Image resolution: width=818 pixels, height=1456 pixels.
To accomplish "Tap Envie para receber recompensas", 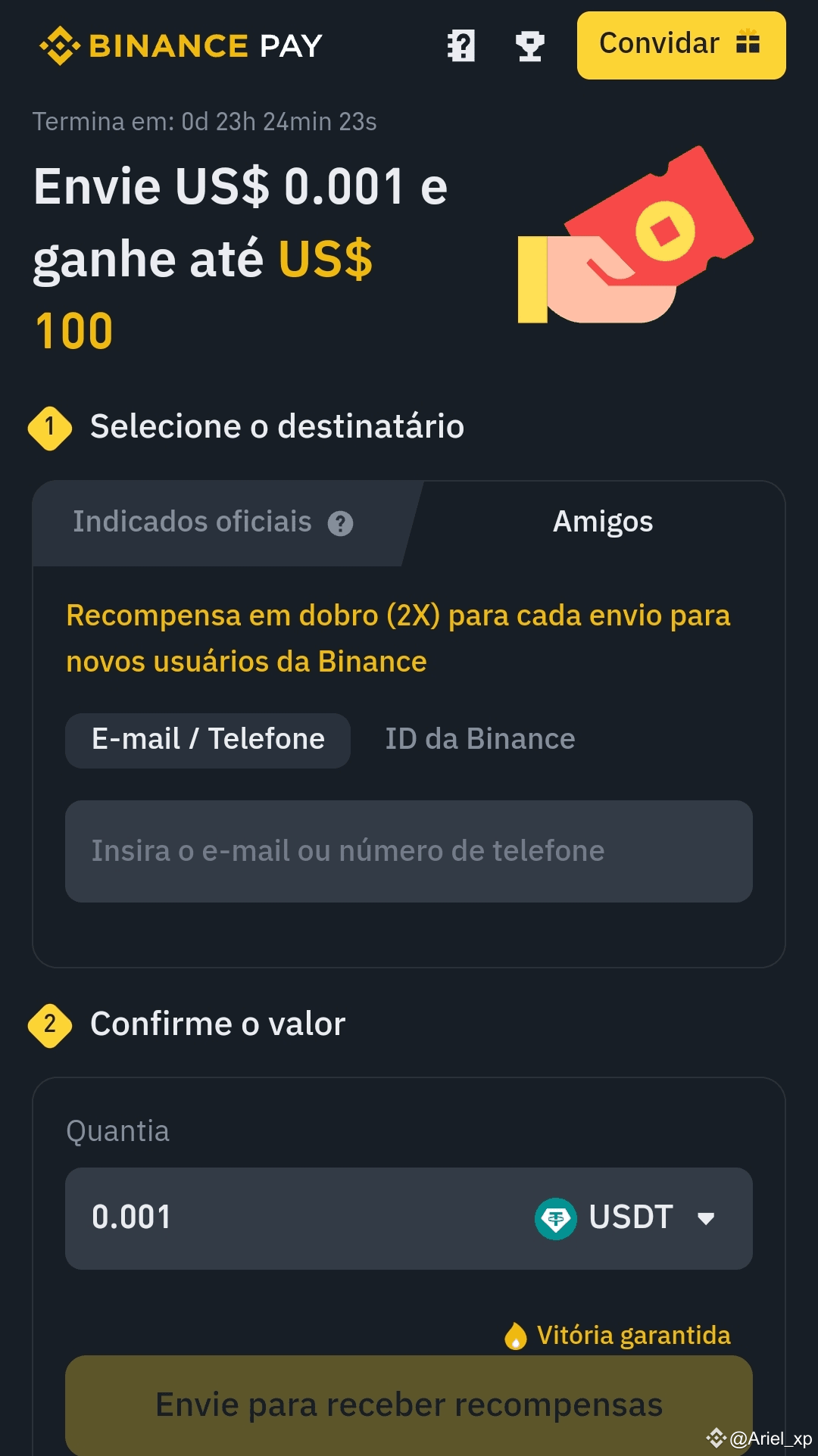I will point(409,1405).
